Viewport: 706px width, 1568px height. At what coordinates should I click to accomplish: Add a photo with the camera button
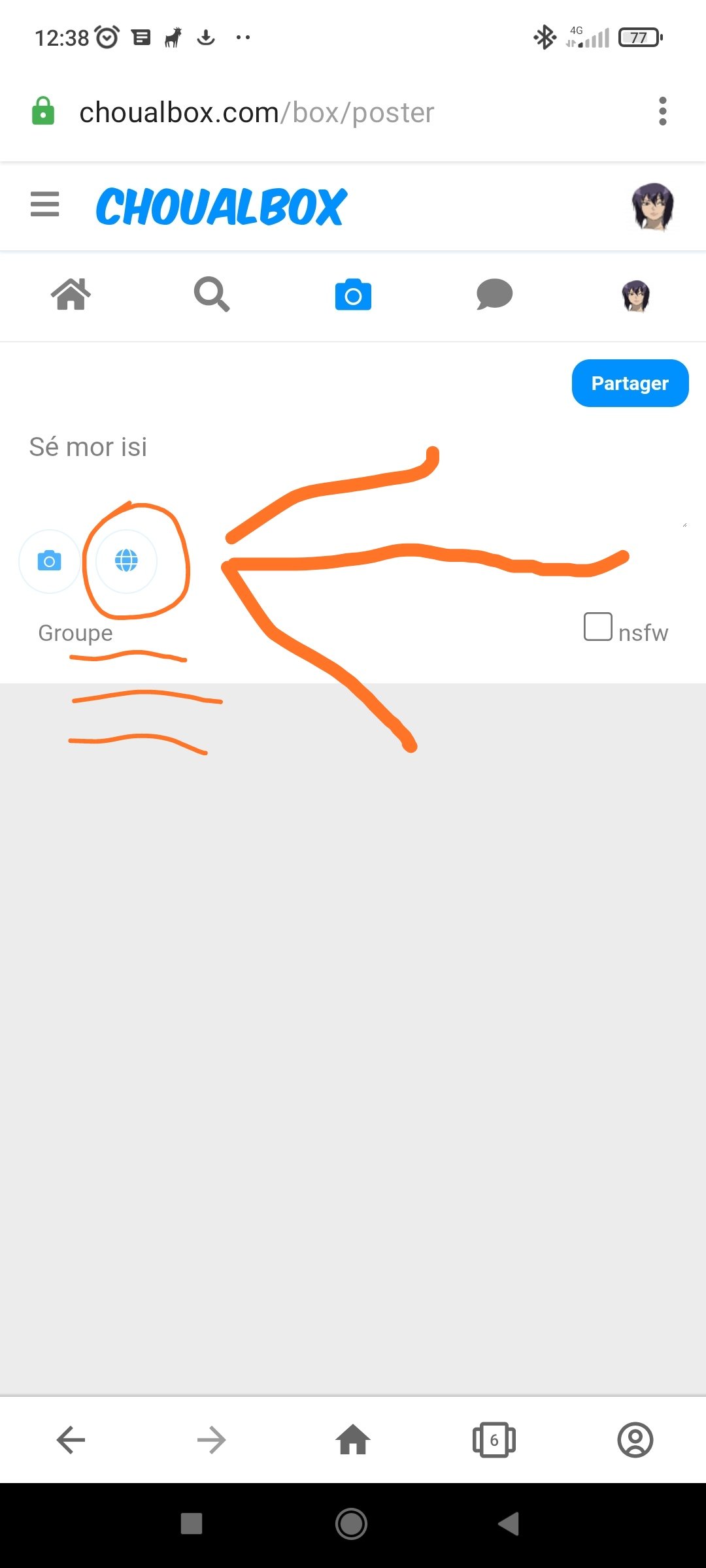[x=50, y=561]
